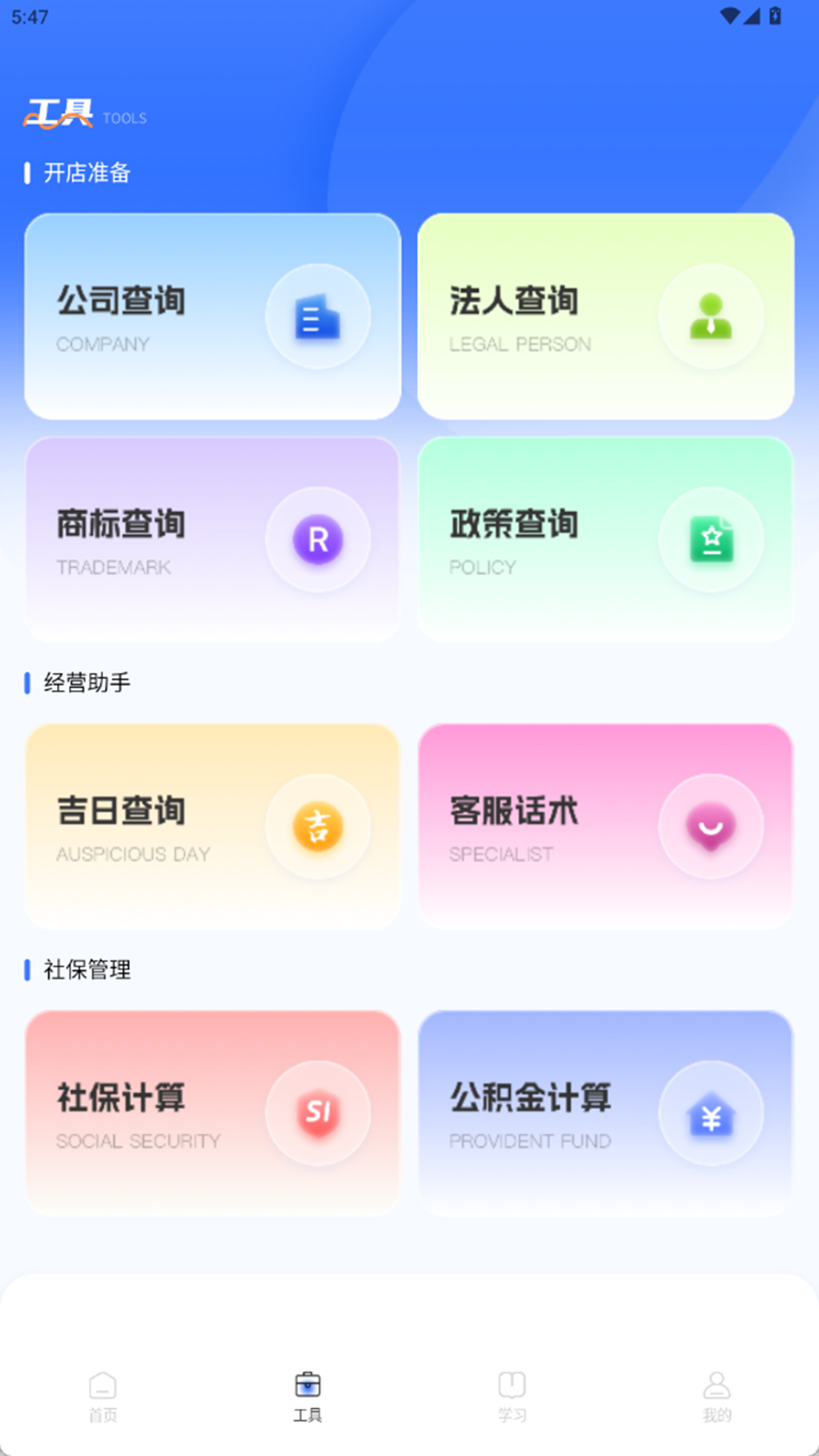Open the 首页 home tab
819x1456 pixels.
tap(102, 1399)
